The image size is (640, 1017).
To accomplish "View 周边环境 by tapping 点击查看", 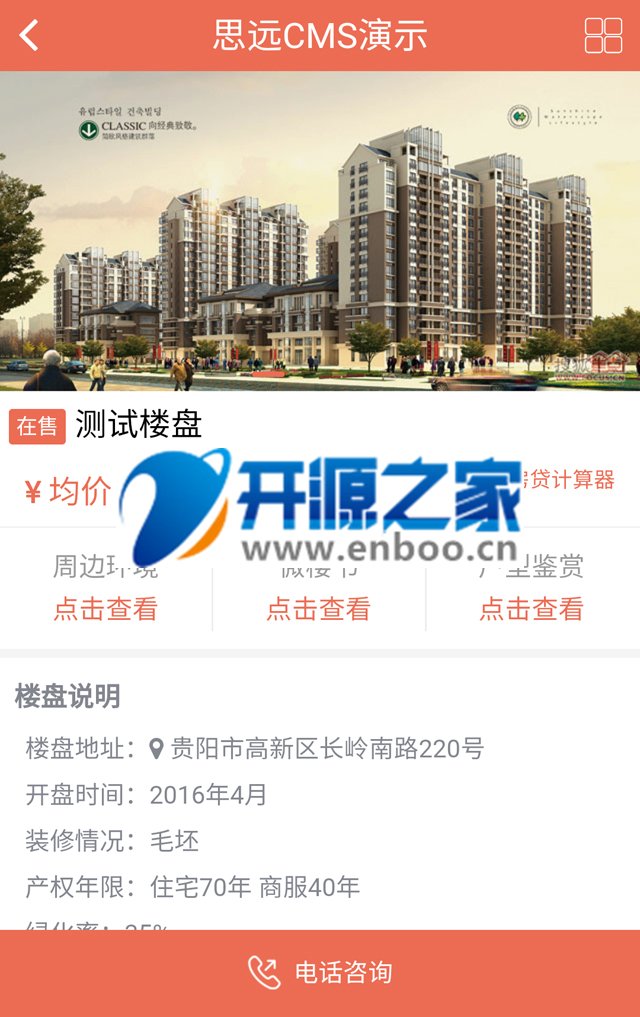I will [x=105, y=609].
